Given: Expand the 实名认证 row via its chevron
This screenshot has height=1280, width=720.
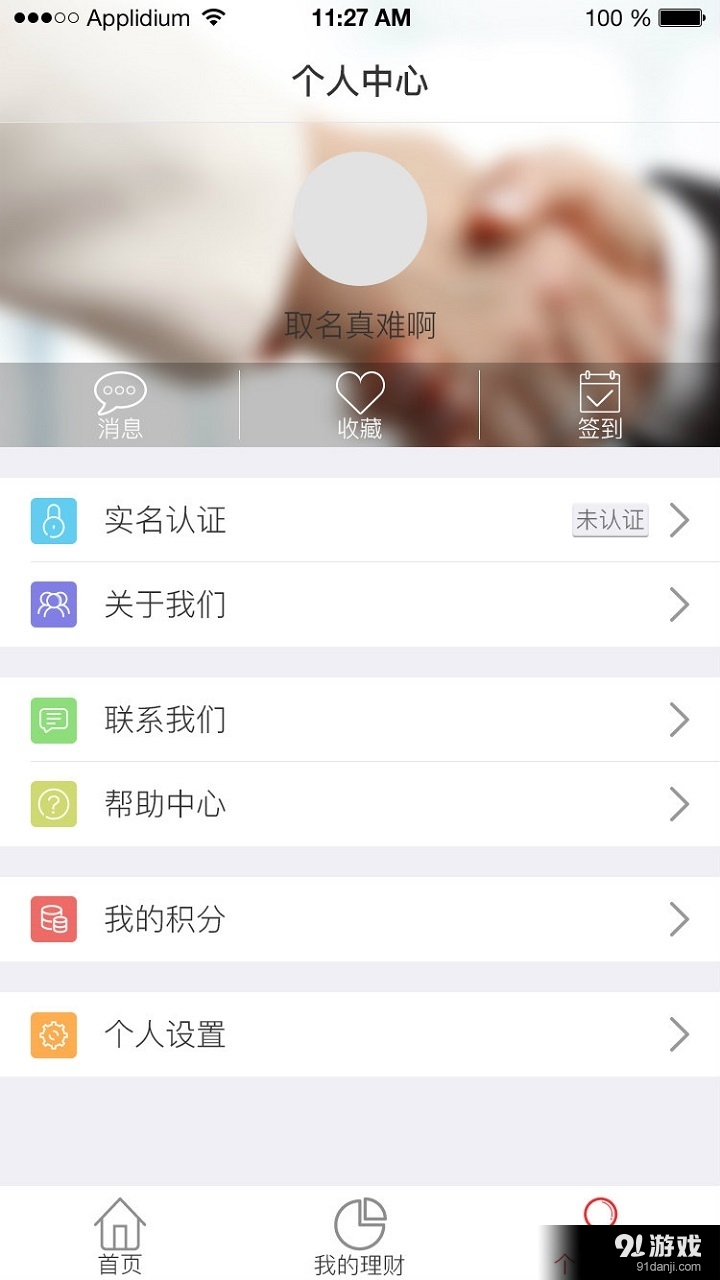Looking at the screenshot, I should tap(681, 521).
